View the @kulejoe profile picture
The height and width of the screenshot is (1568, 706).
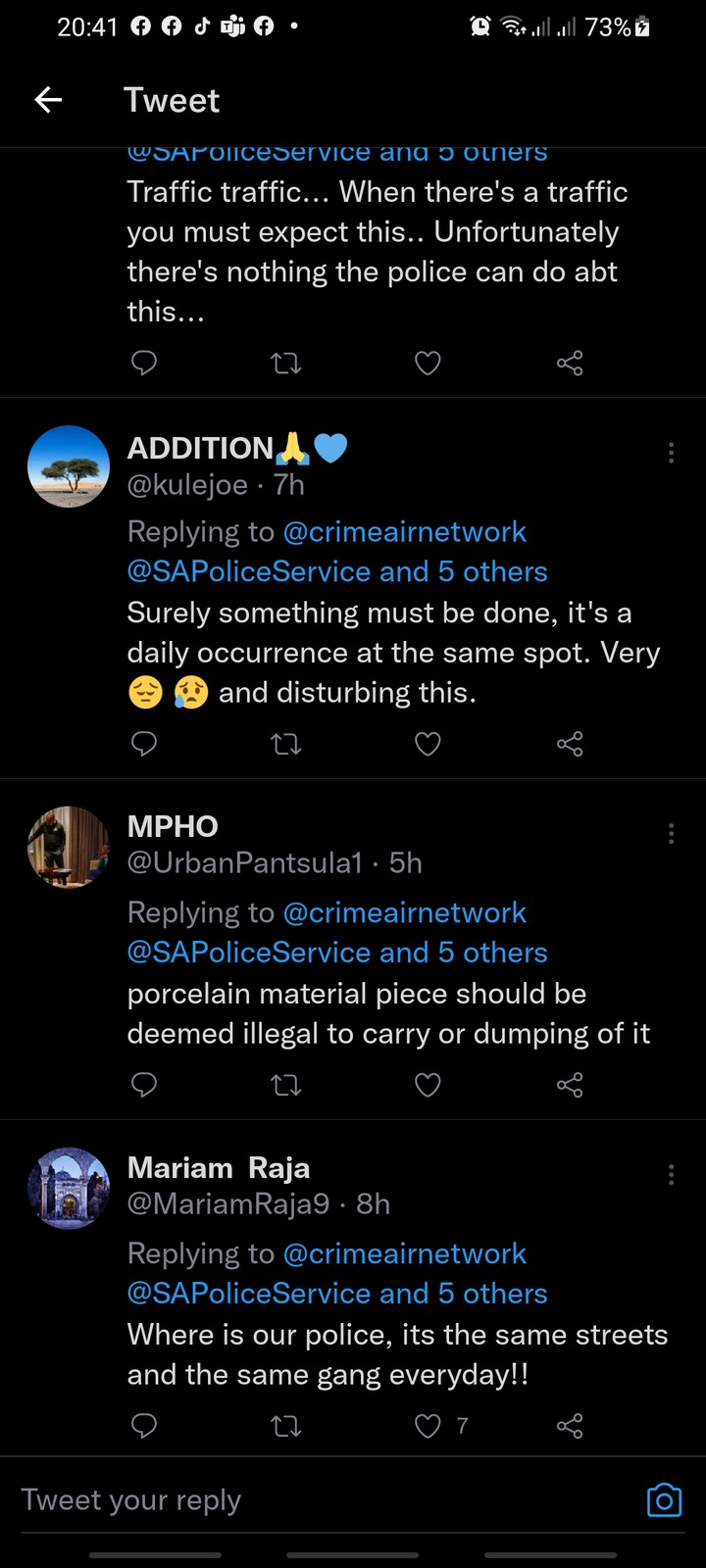point(69,466)
